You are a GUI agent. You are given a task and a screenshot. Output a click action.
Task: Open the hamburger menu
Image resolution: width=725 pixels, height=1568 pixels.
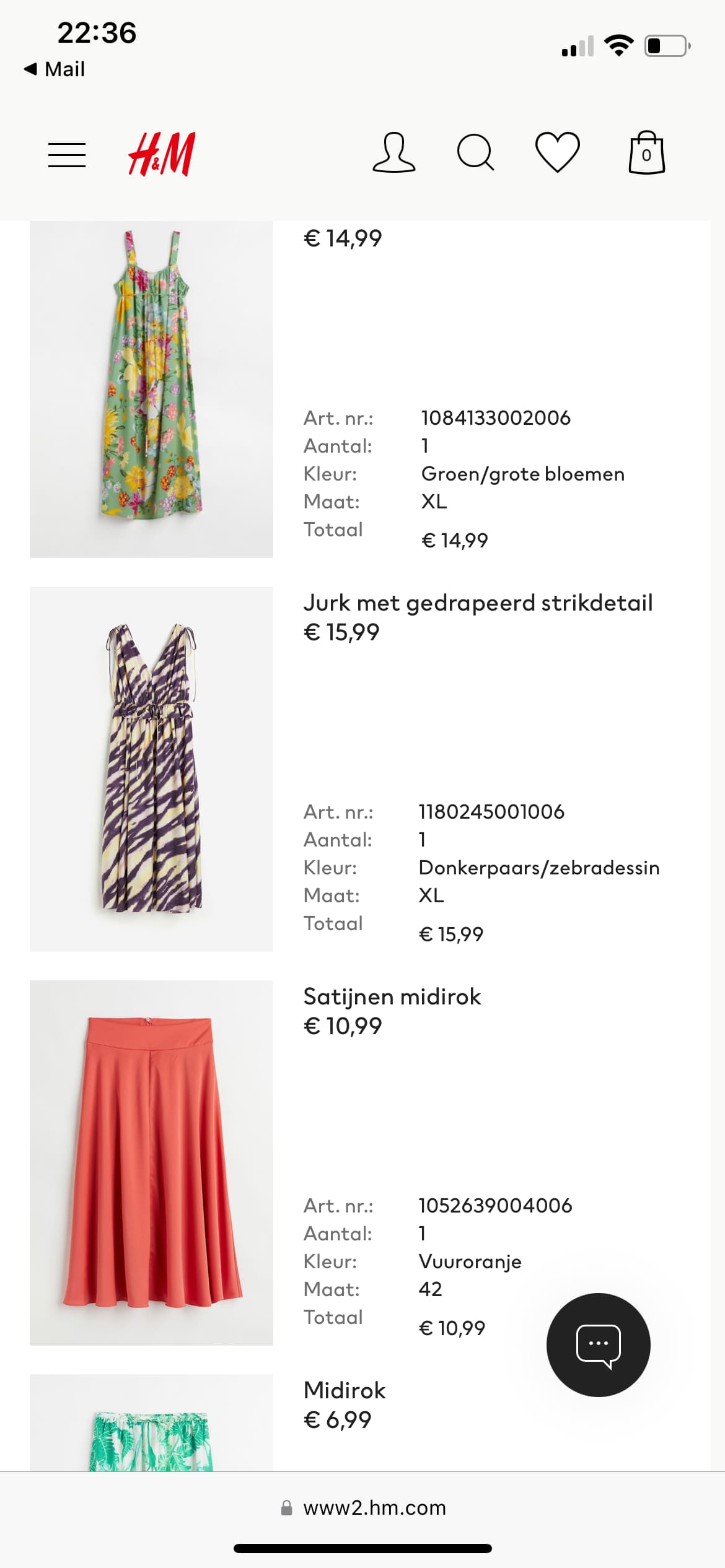(x=67, y=155)
